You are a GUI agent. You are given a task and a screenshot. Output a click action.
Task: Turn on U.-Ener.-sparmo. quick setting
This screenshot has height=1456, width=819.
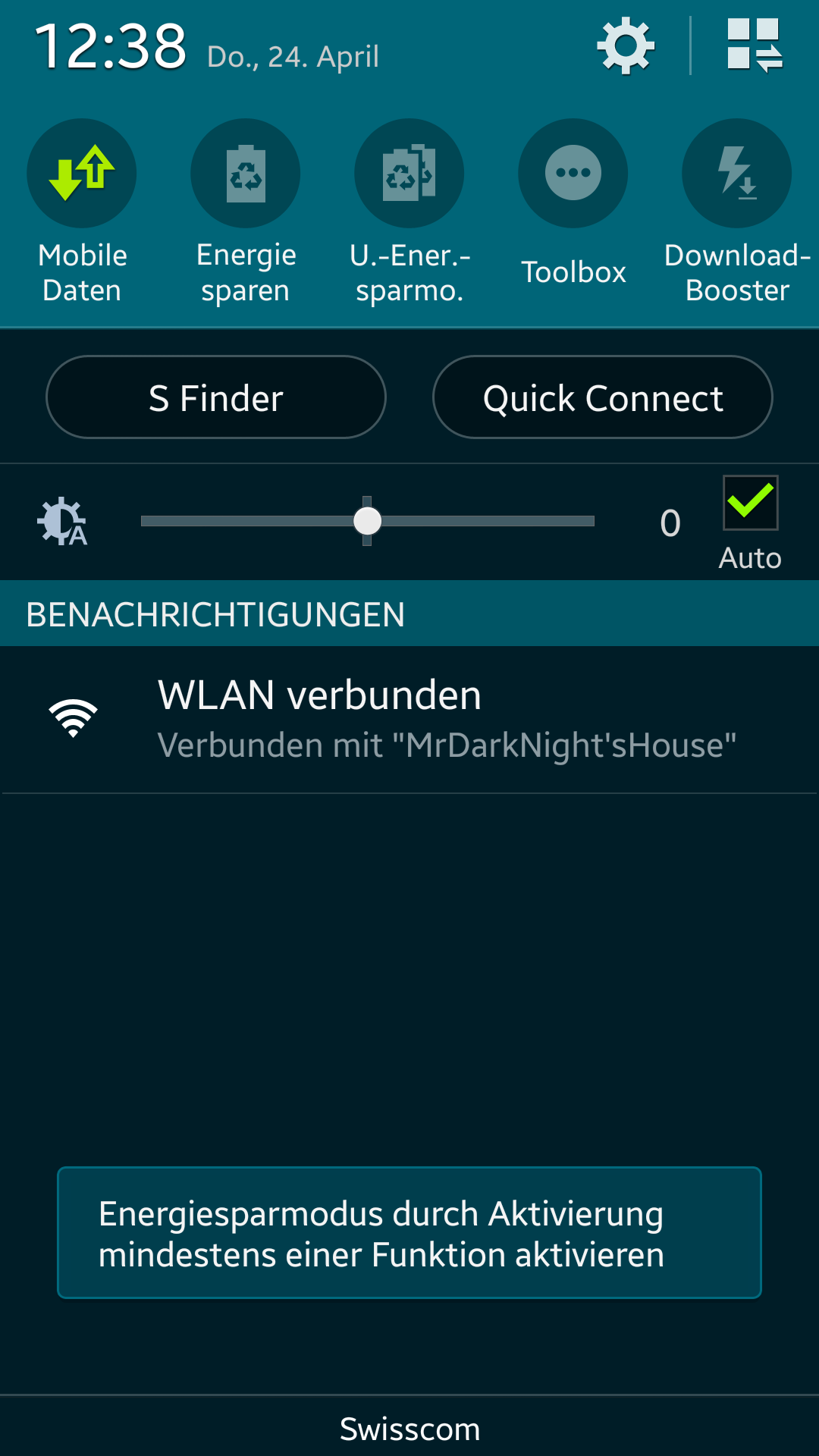[x=409, y=174]
